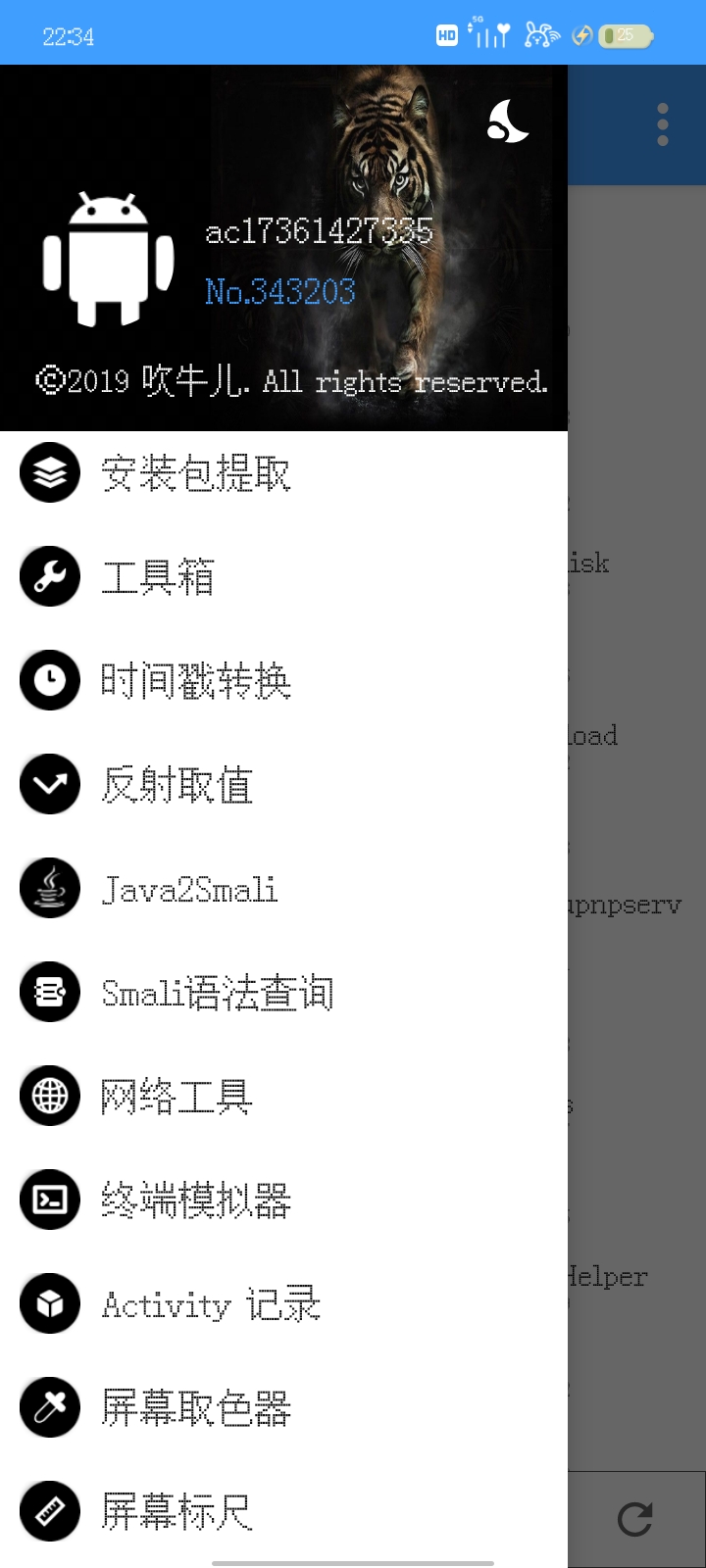Open the 工具箱 toolbox

pyautogui.click(x=158, y=577)
